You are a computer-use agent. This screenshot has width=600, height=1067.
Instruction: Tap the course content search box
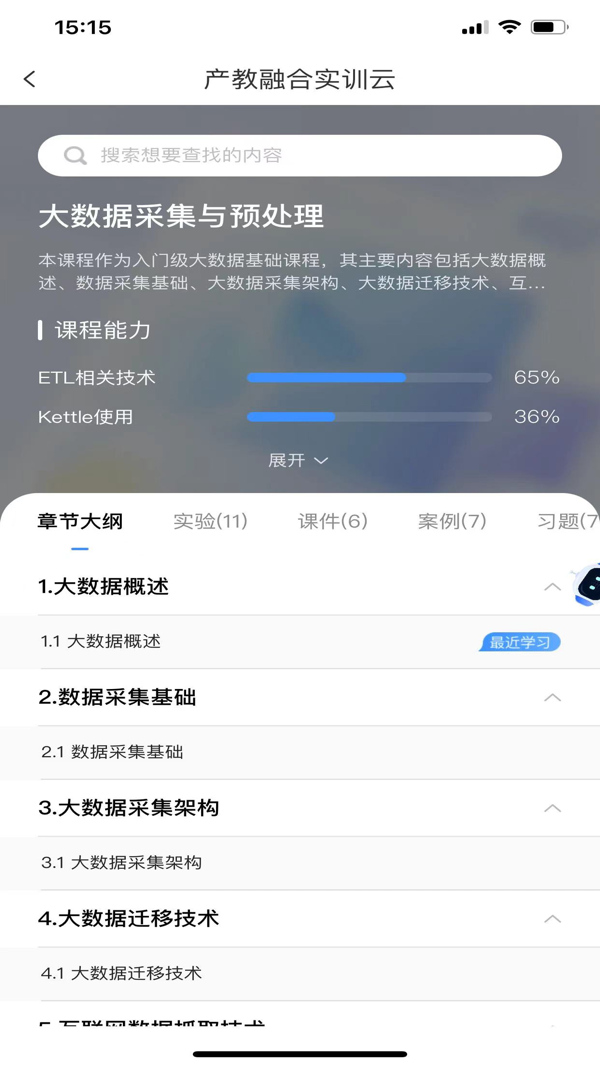(x=300, y=156)
